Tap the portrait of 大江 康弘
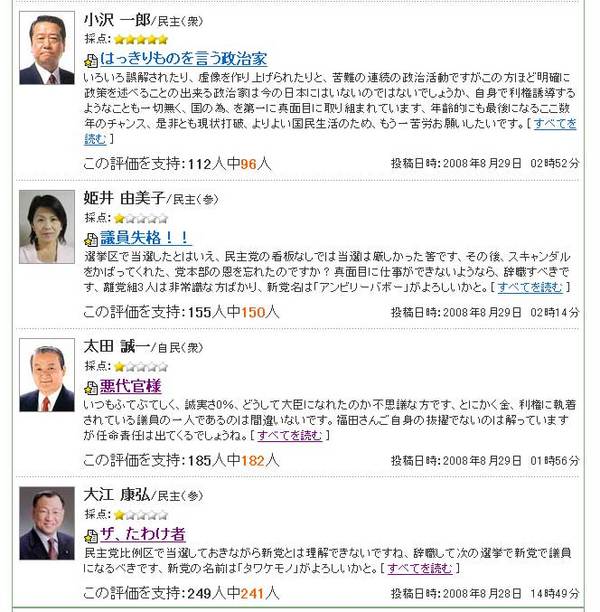Screen dimensions: 600x612 coord(46,523)
